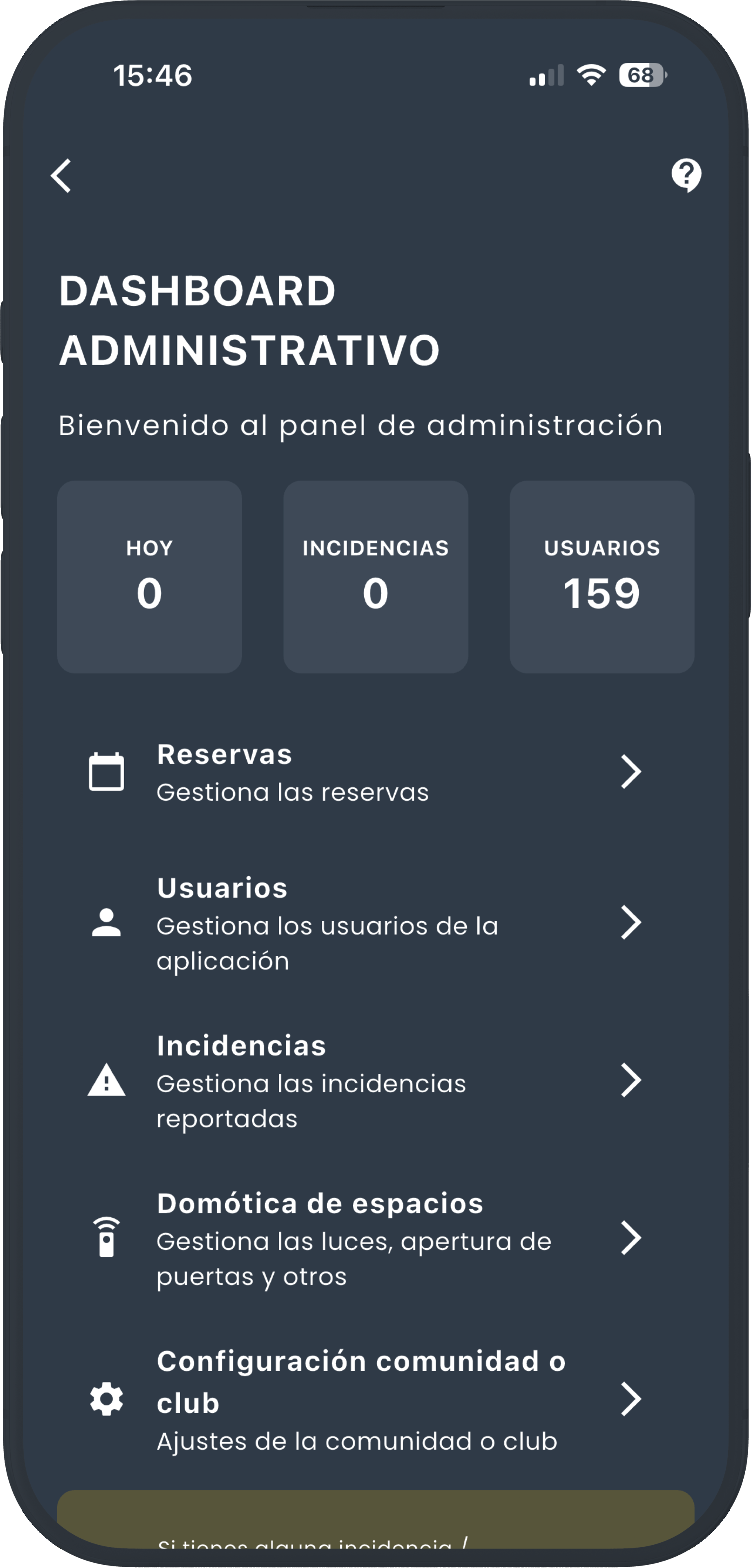751x1568 pixels.
Task: Open Configuración comunidad o club
Action: click(x=365, y=1399)
